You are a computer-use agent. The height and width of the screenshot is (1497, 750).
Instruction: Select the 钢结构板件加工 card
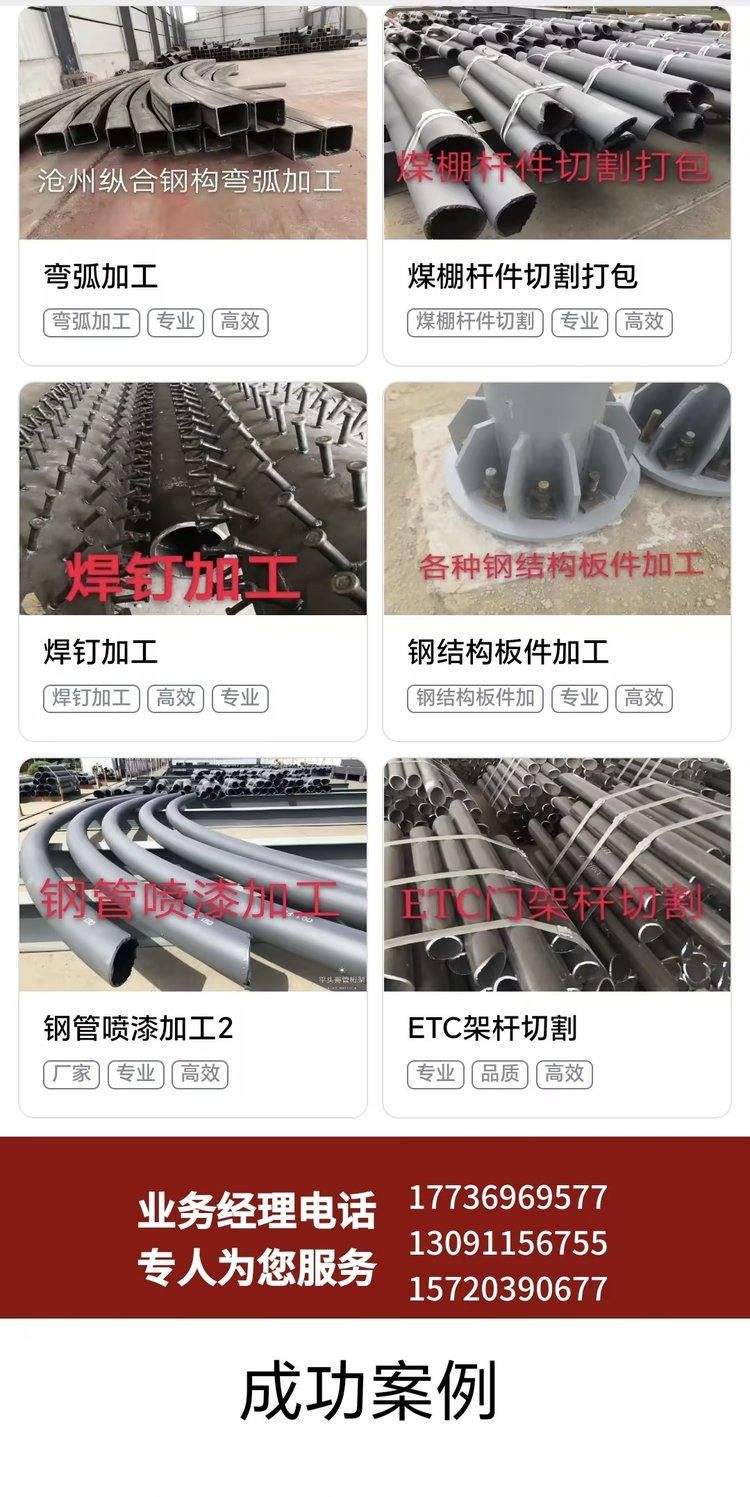pyautogui.click(x=557, y=561)
